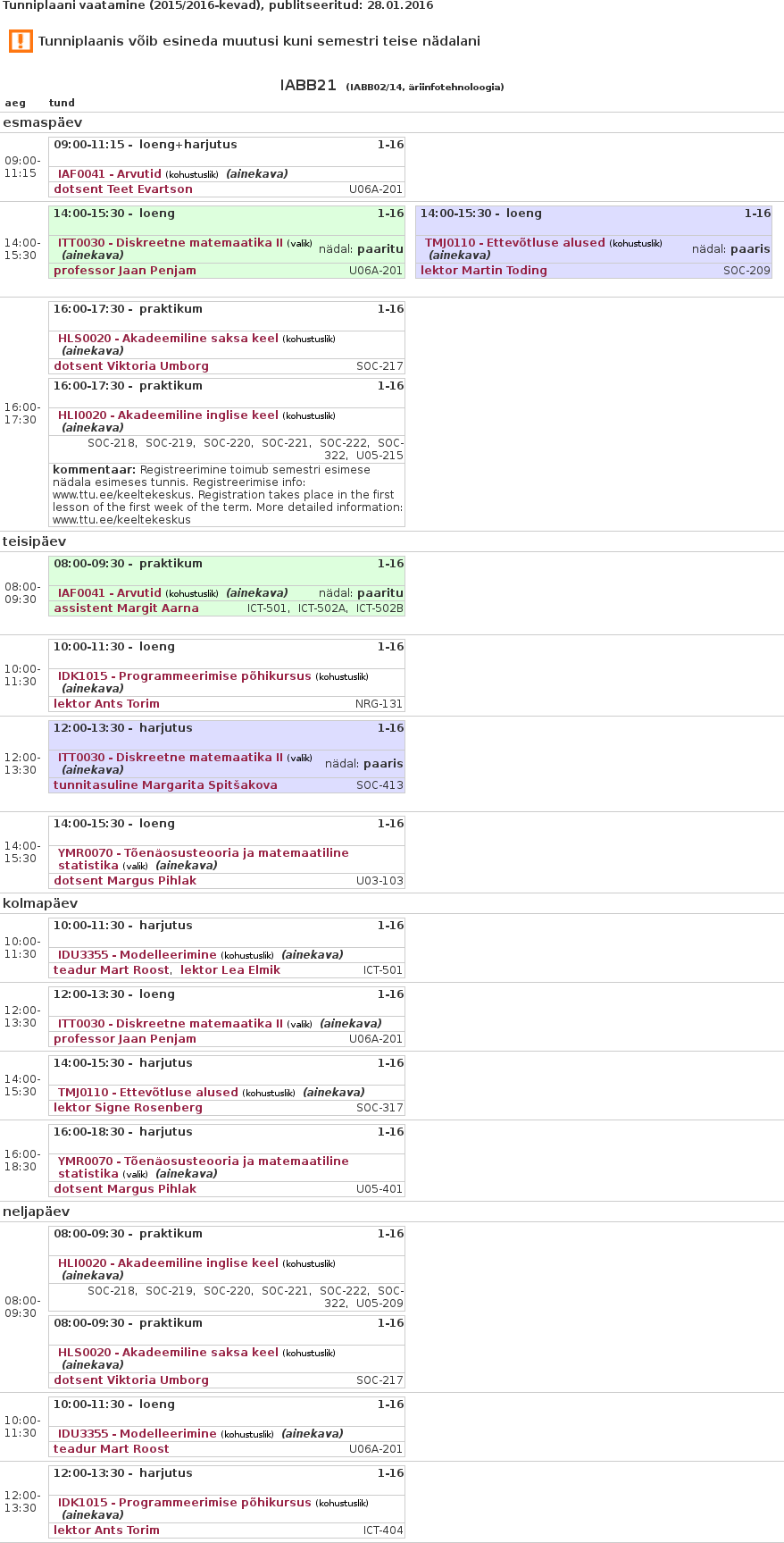The height and width of the screenshot is (1543, 784).
Task: Open IAF0041 Arvutid course under esmaspäev
Action: [109, 174]
